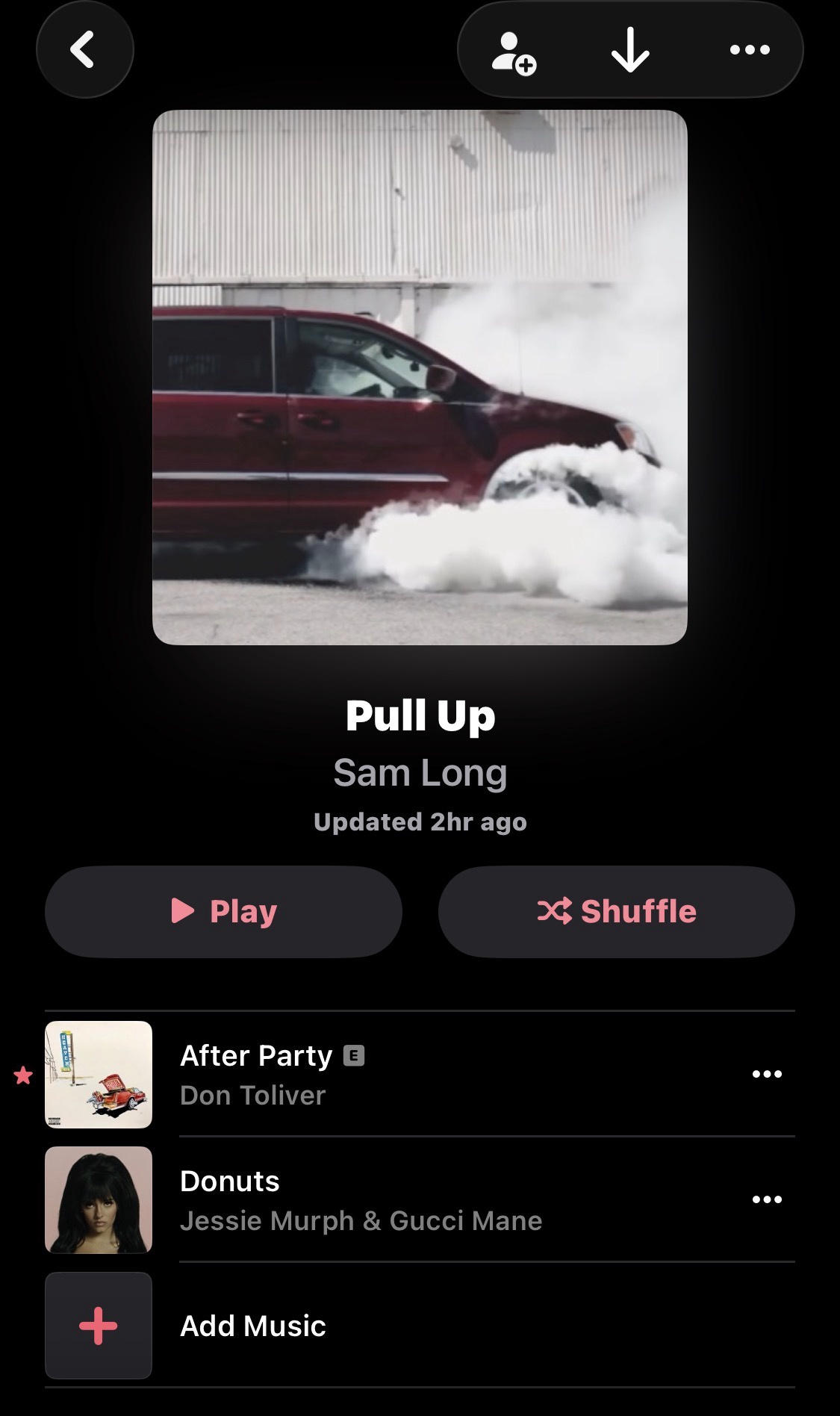This screenshot has width=840, height=1416.
Task: Tap Add Music to add songs
Action: click(x=252, y=1326)
